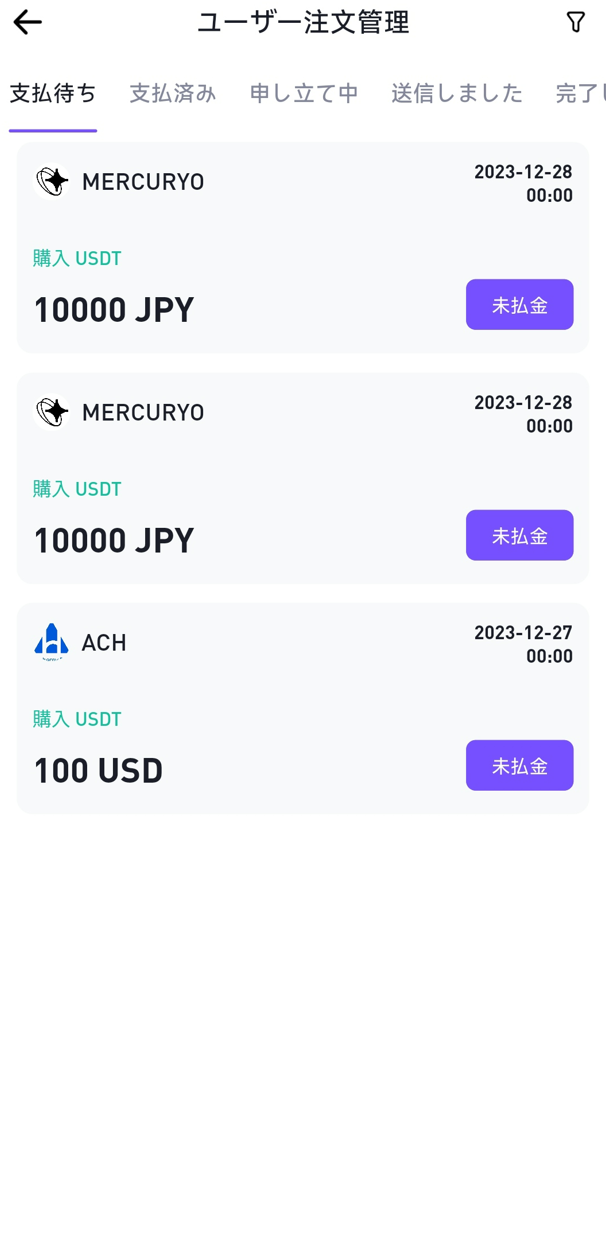Open the 送信しました tab
Viewport: 606px width, 1255px height.
point(456,93)
